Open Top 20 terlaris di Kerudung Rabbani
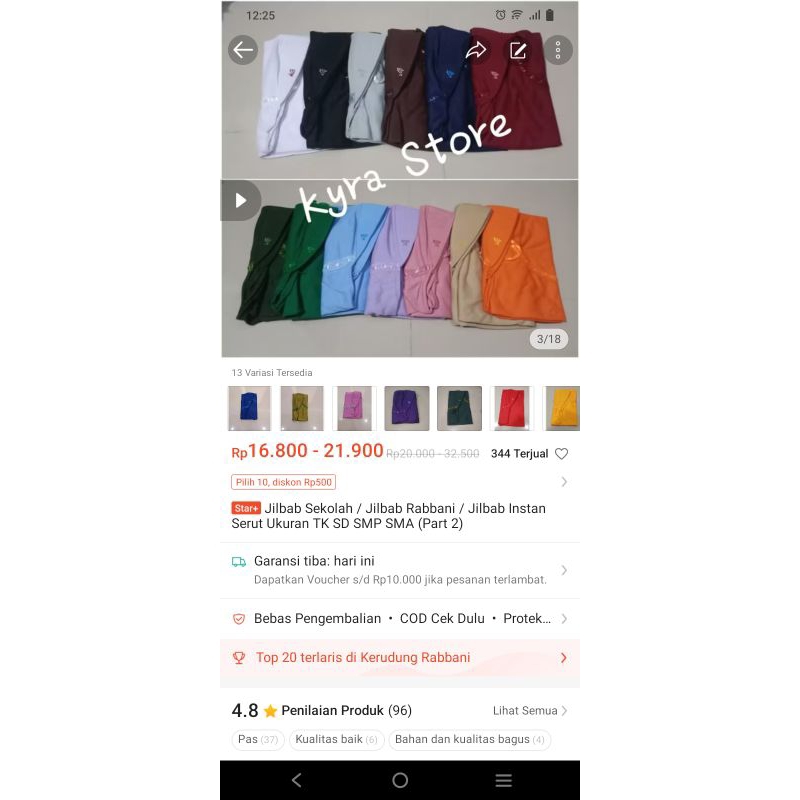 point(400,658)
